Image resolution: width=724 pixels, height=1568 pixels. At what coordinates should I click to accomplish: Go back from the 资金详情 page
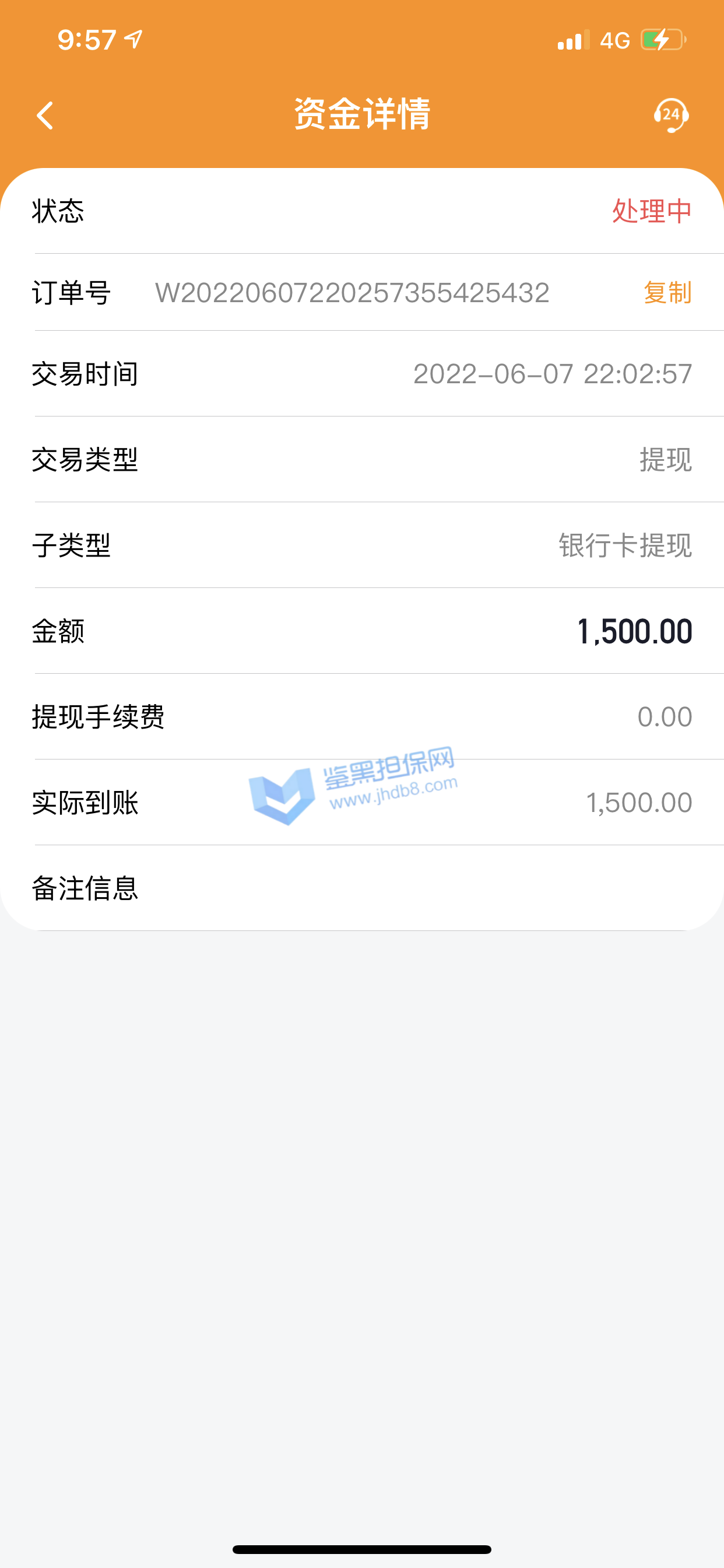(45, 115)
